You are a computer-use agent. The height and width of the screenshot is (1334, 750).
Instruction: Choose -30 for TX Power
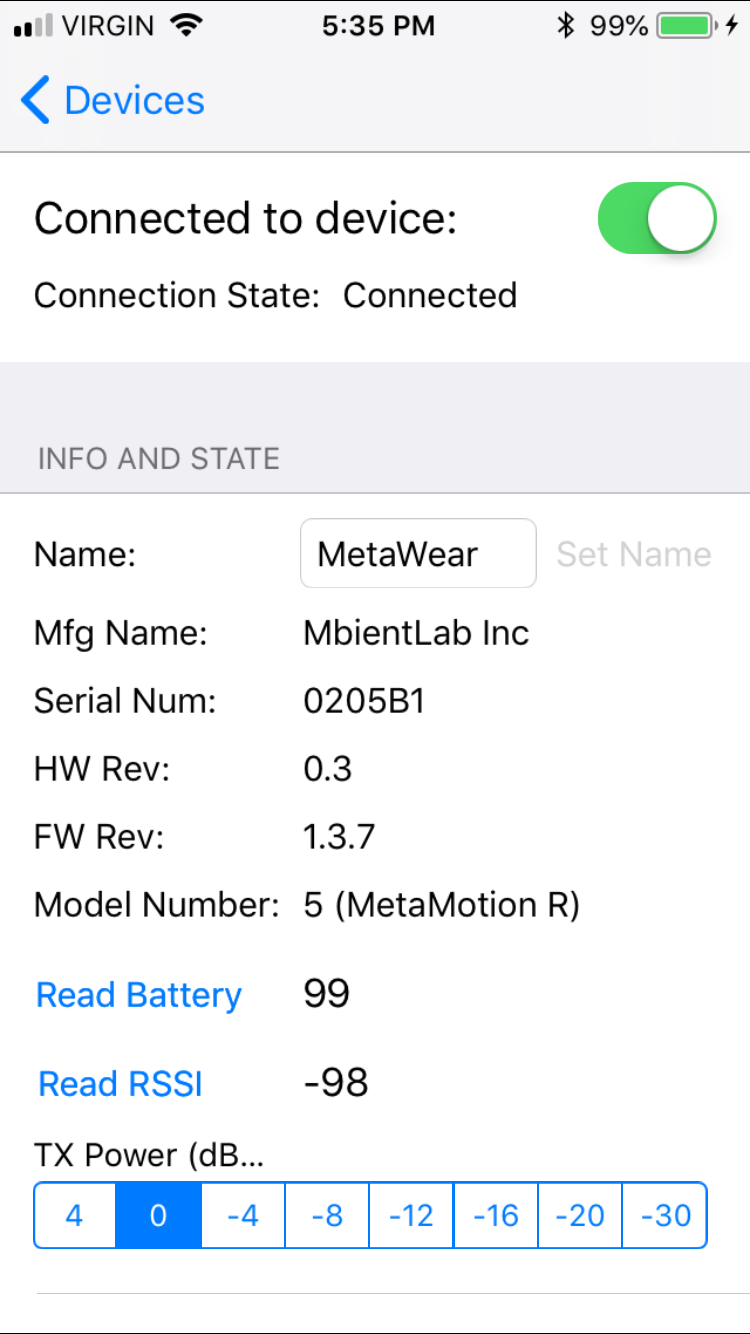pos(665,1215)
